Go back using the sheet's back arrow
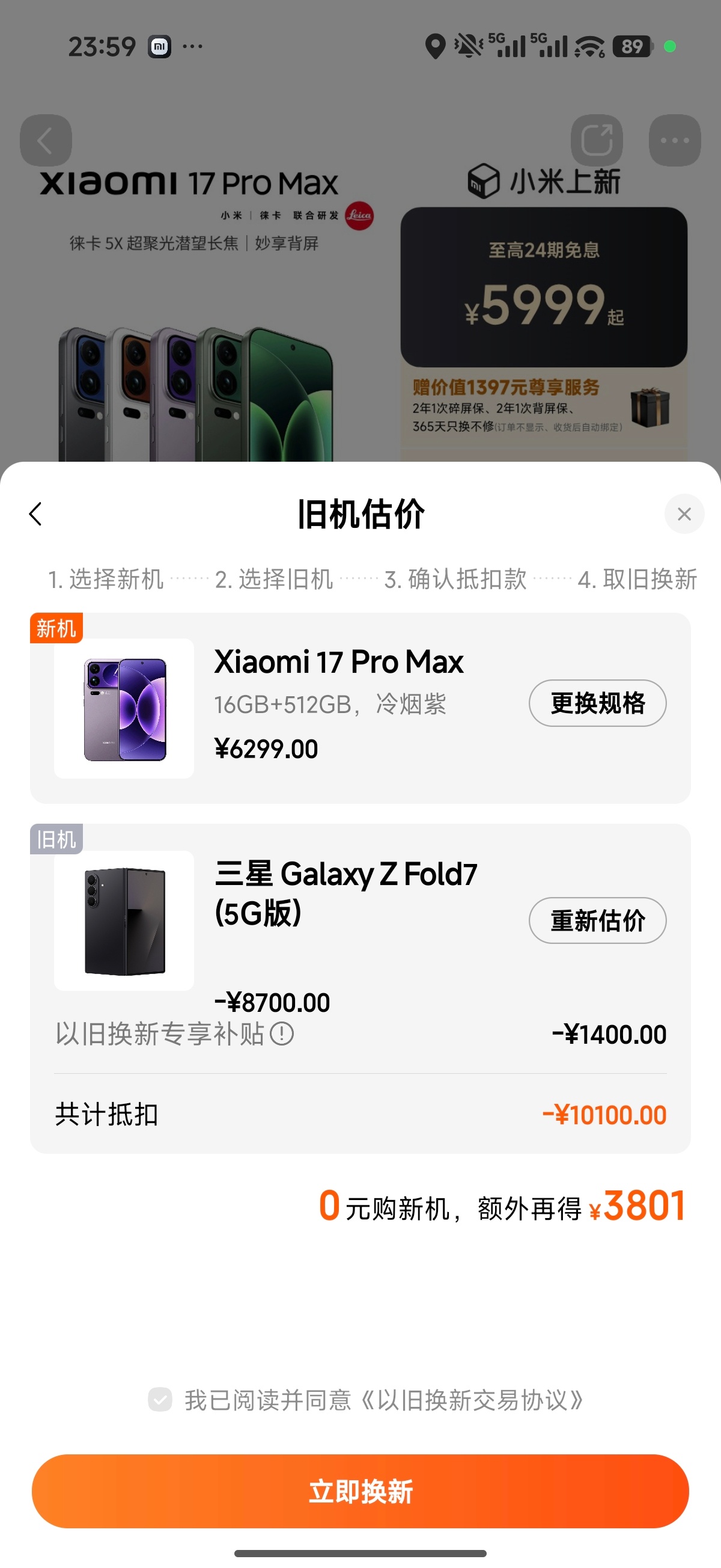The width and height of the screenshot is (721, 1568). (36, 513)
